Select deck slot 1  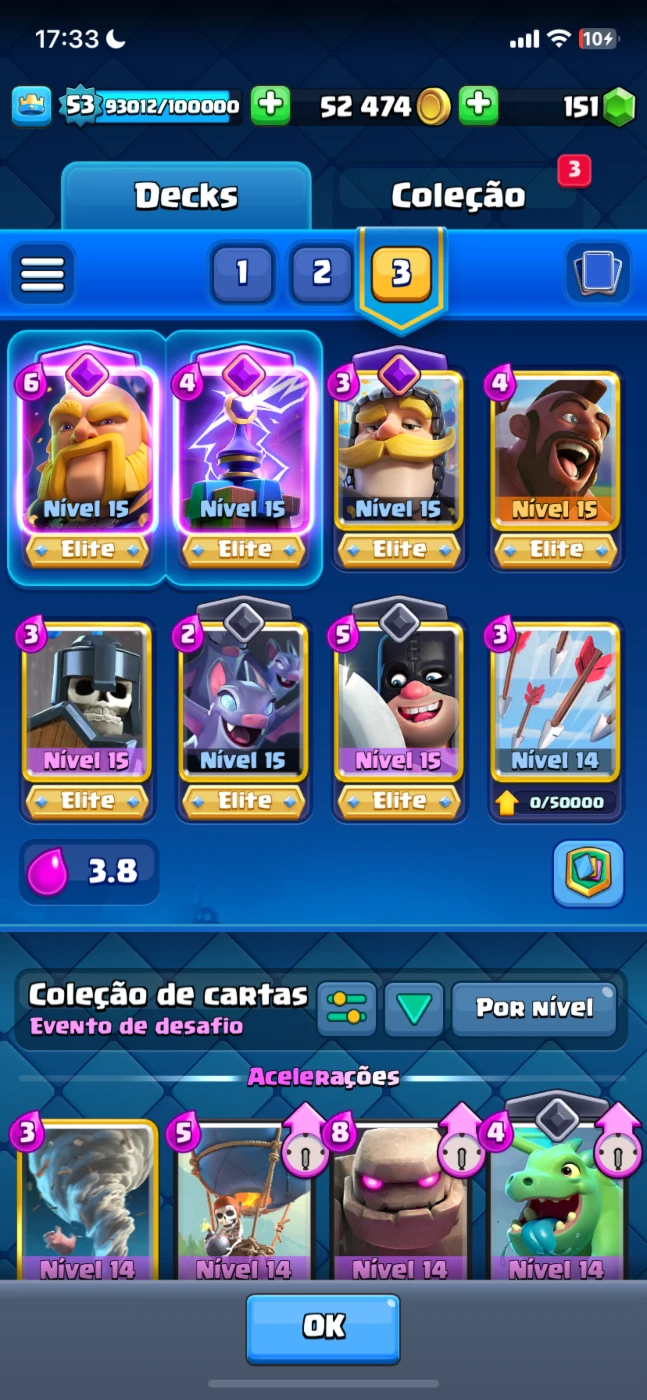click(x=241, y=272)
